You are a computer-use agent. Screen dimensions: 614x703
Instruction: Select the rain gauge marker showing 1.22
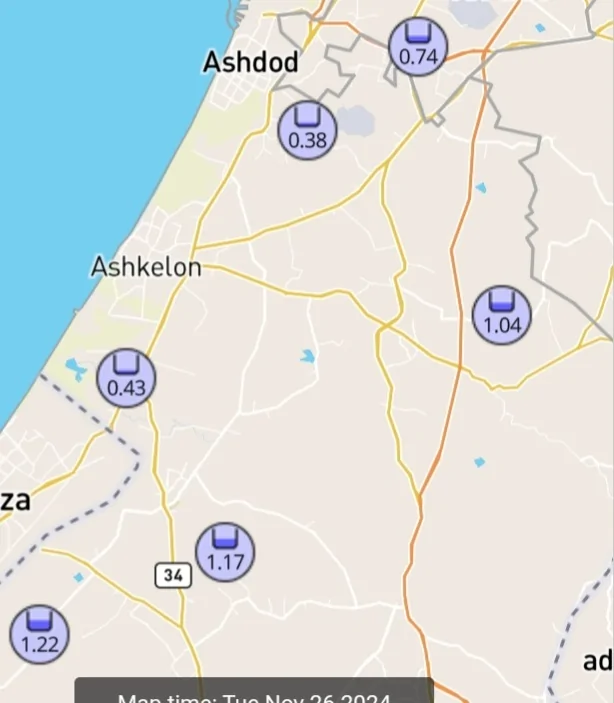(x=40, y=635)
